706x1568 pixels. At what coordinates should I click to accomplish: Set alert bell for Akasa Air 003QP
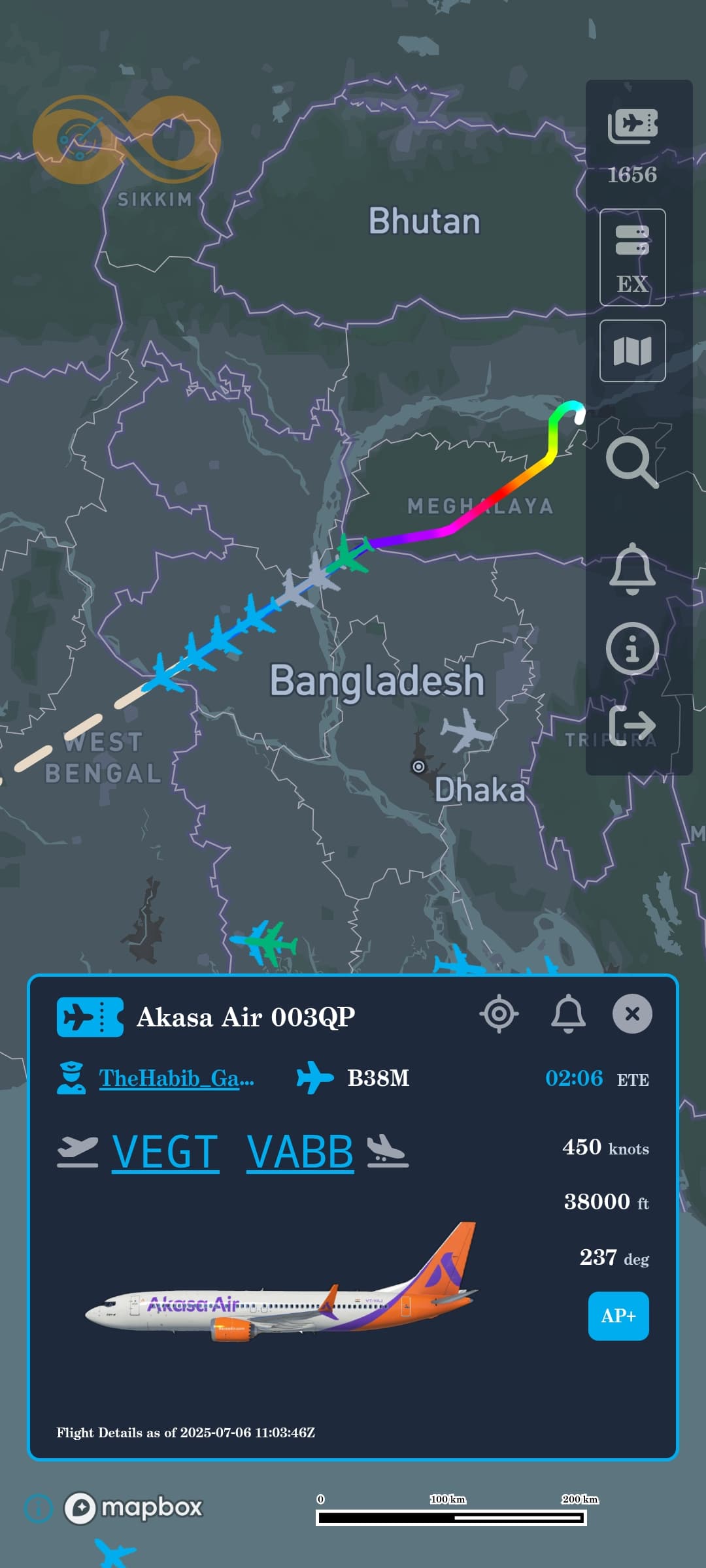568,1013
